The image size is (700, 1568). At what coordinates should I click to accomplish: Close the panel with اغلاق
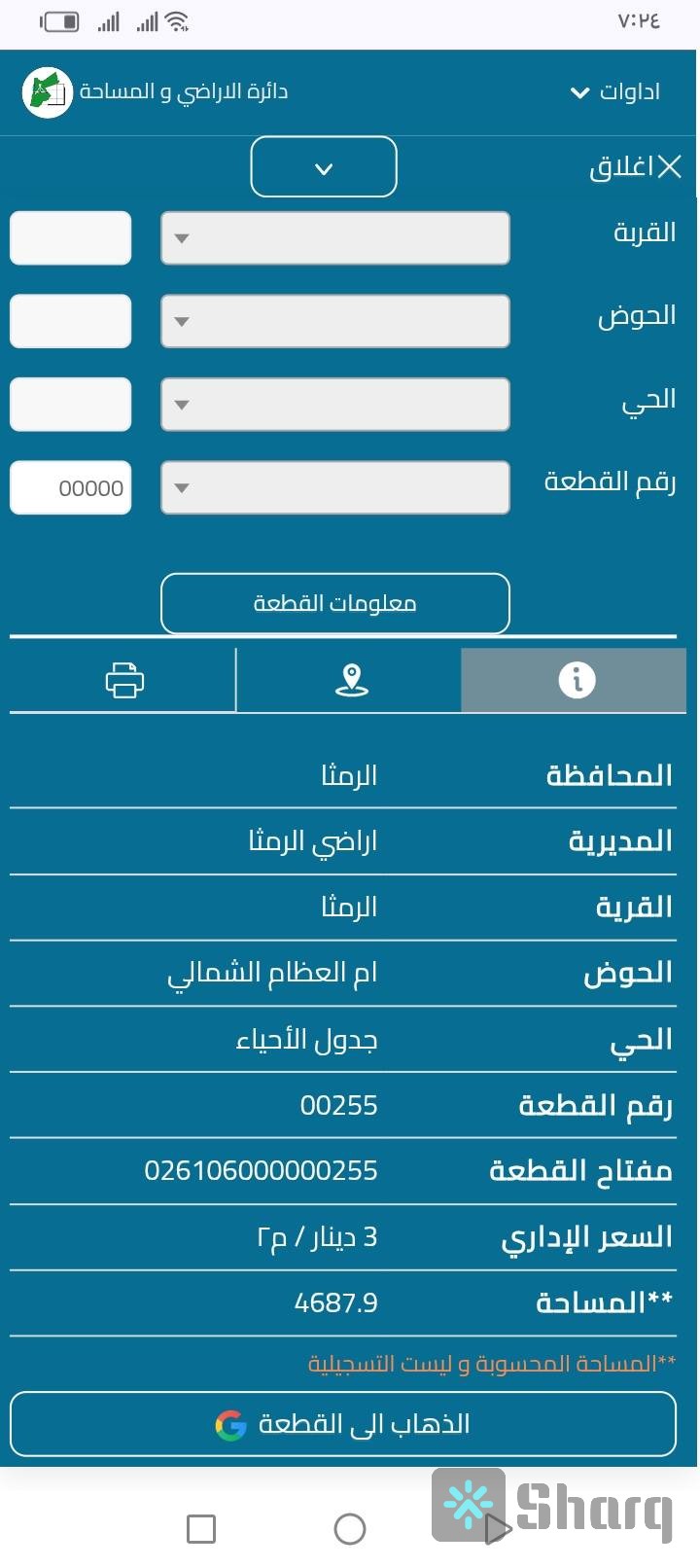[x=635, y=167]
